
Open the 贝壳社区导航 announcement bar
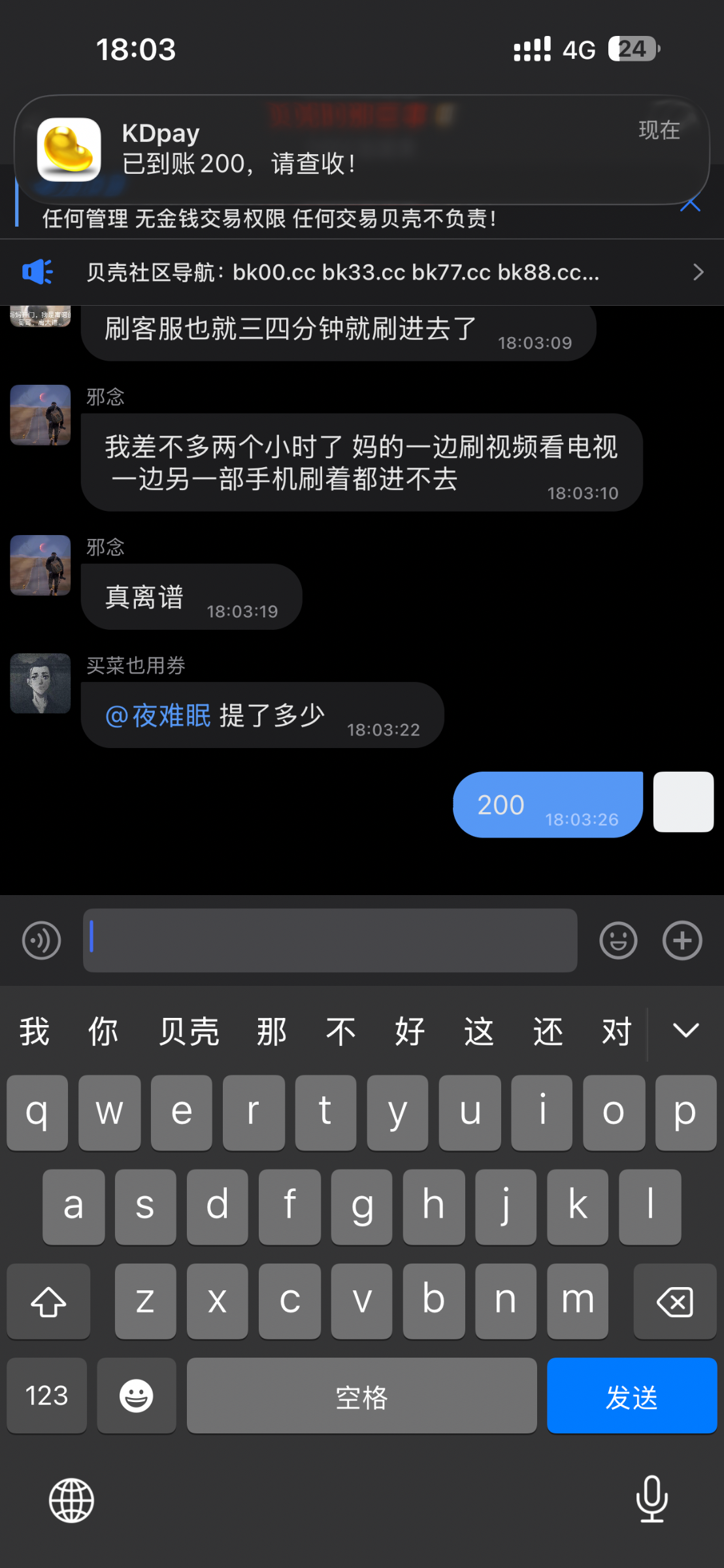click(x=361, y=272)
